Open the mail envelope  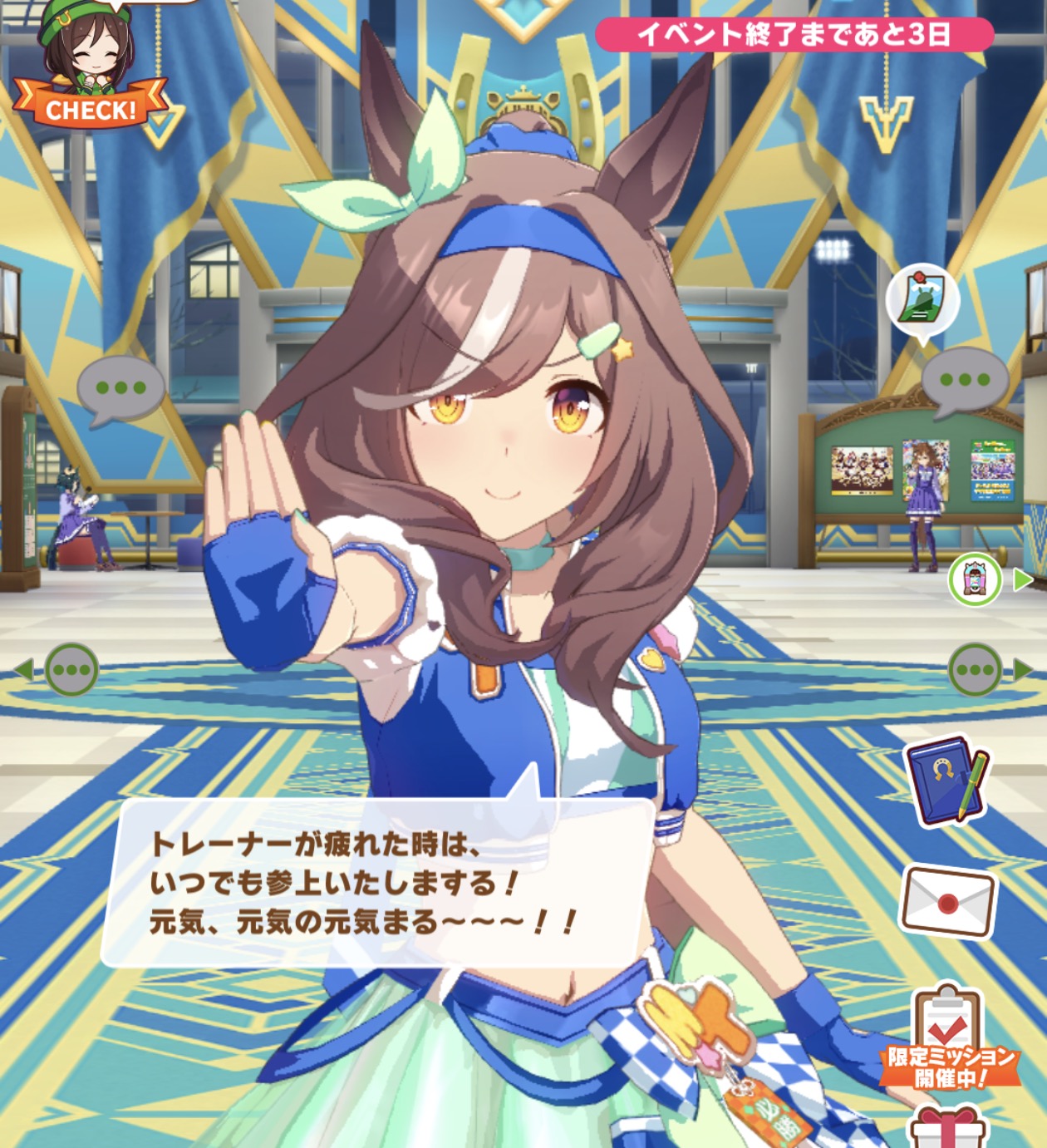[x=948, y=902]
